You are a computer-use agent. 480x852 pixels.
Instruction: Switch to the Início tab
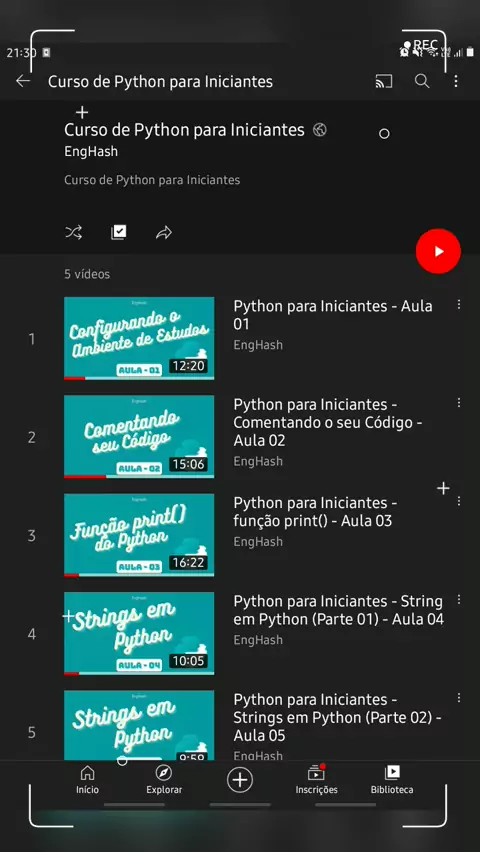click(87, 780)
